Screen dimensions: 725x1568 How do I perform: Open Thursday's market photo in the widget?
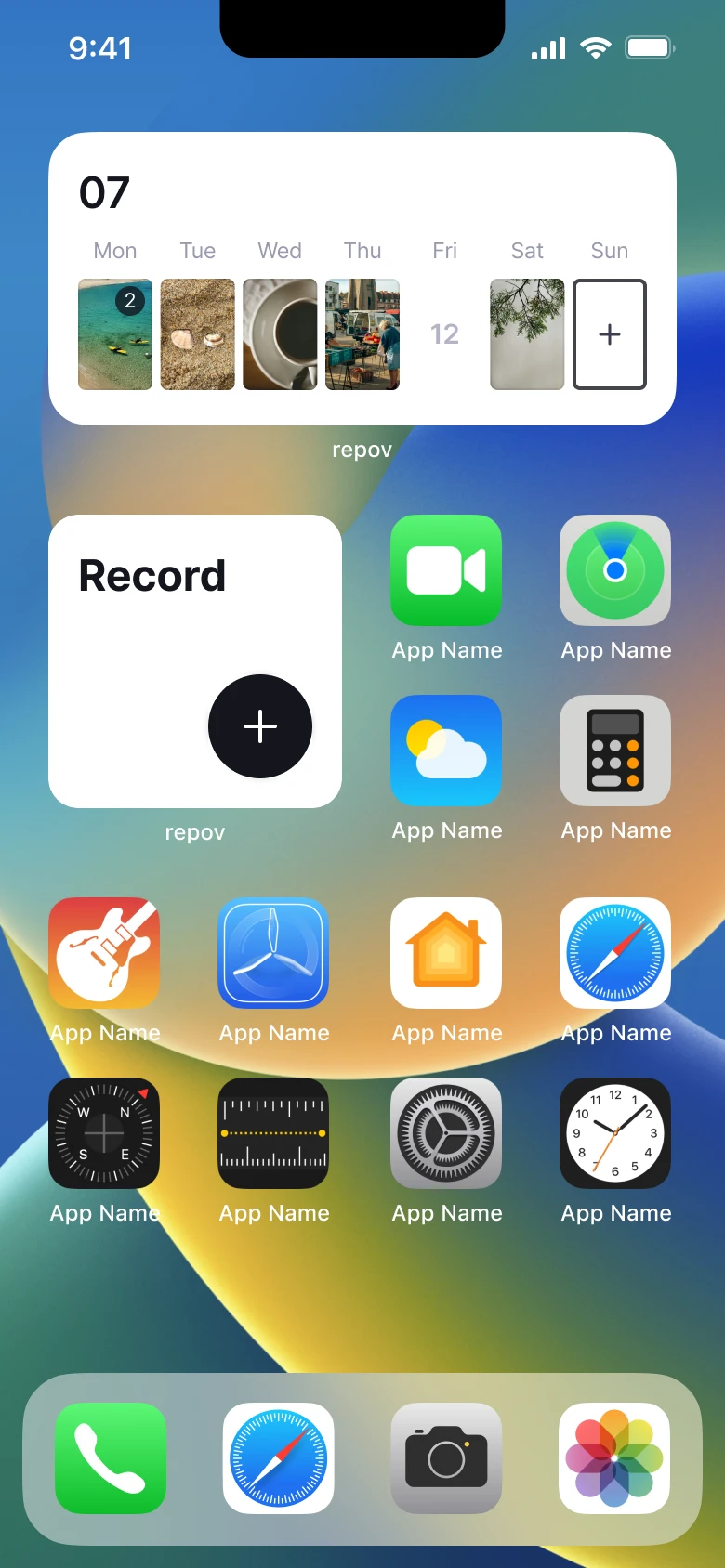362,334
